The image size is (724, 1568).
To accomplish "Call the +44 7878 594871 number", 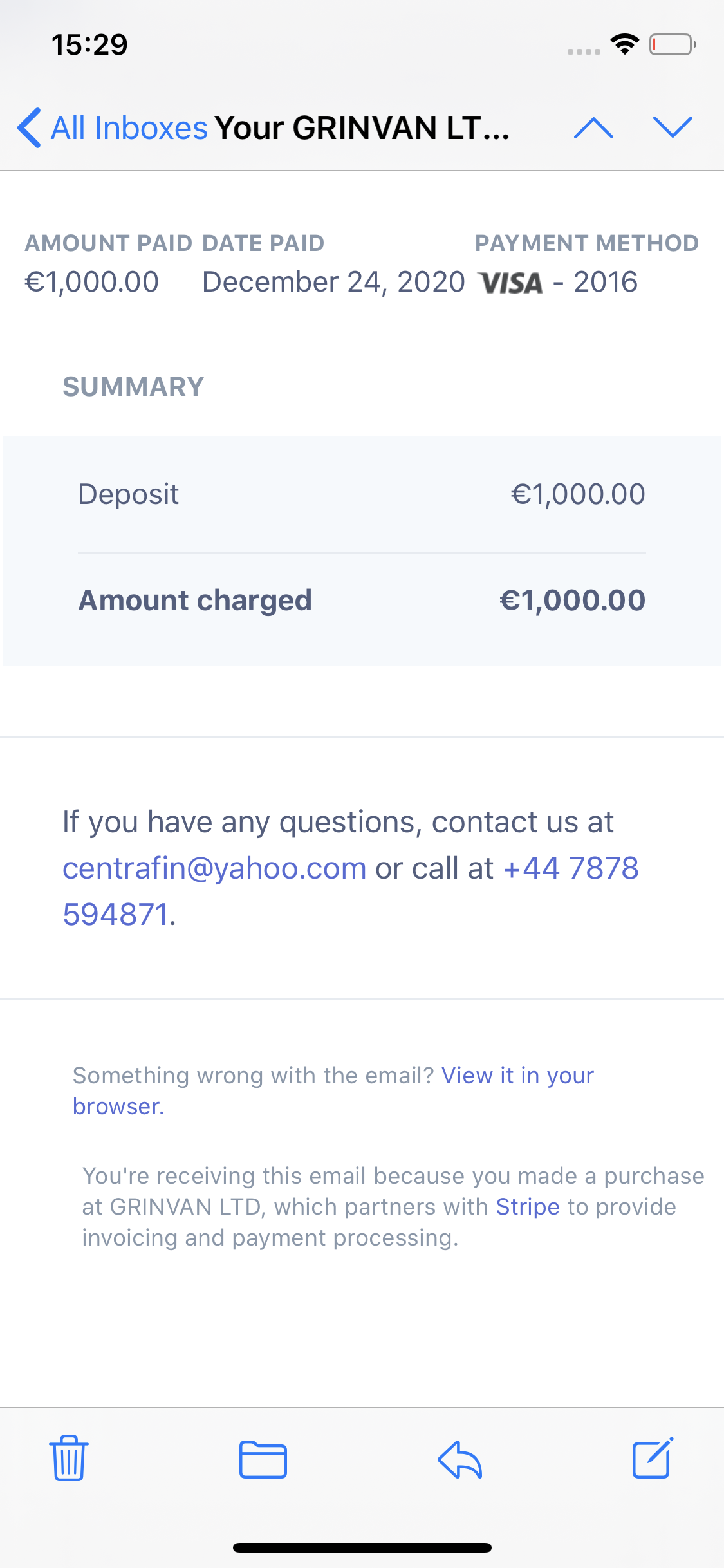I will coord(351,891).
